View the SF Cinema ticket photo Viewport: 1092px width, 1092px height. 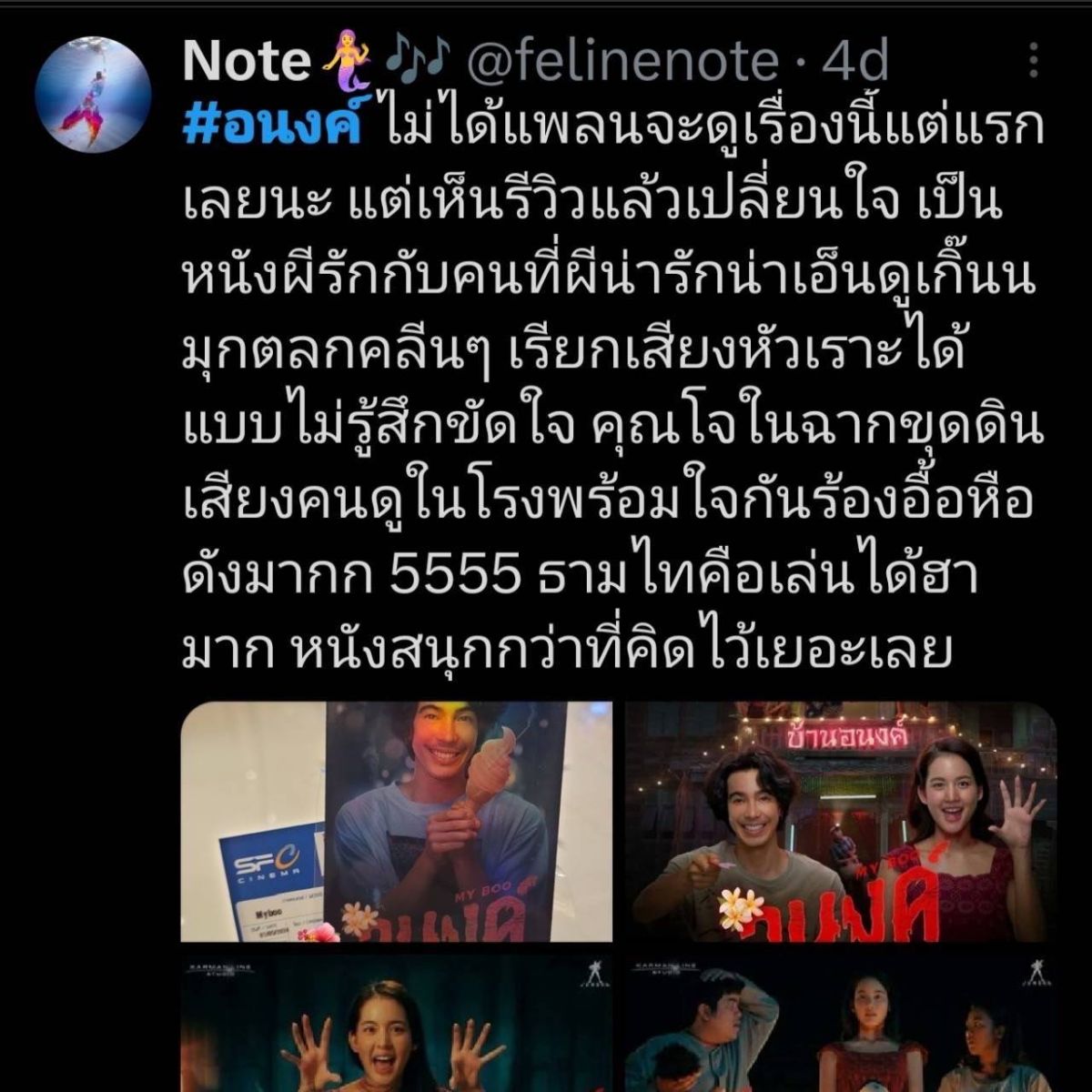click(x=397, y=822)
